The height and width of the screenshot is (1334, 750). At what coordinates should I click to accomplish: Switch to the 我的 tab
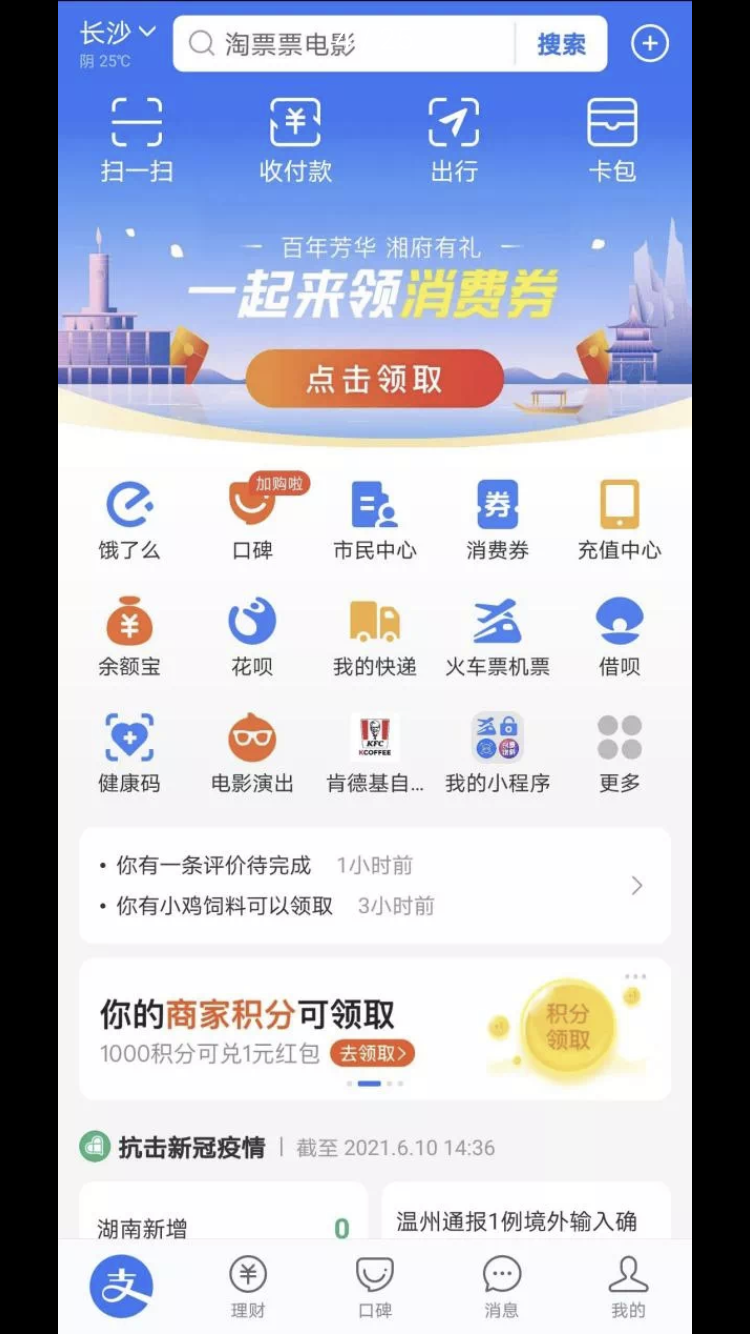click(x=628, y=1287)
